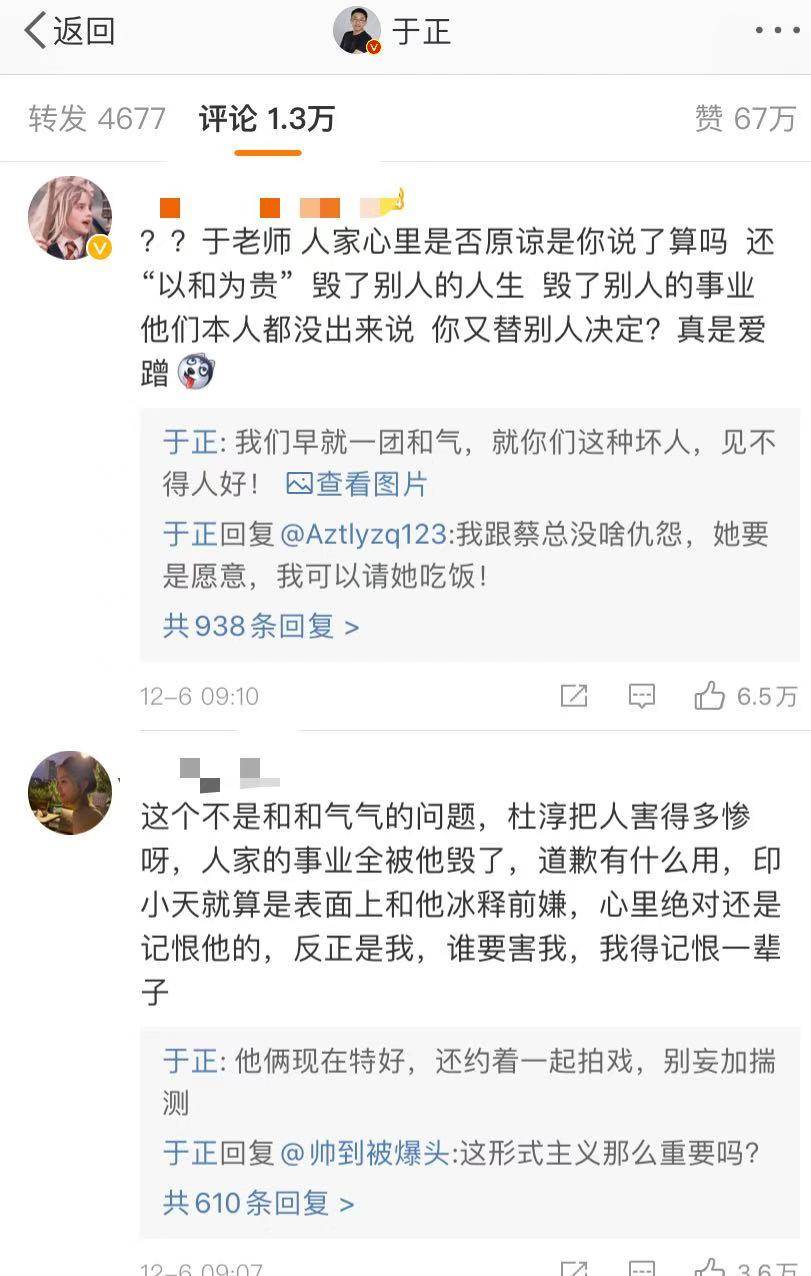Expand 共610条回复 replies

click(x=259, y=1202)
